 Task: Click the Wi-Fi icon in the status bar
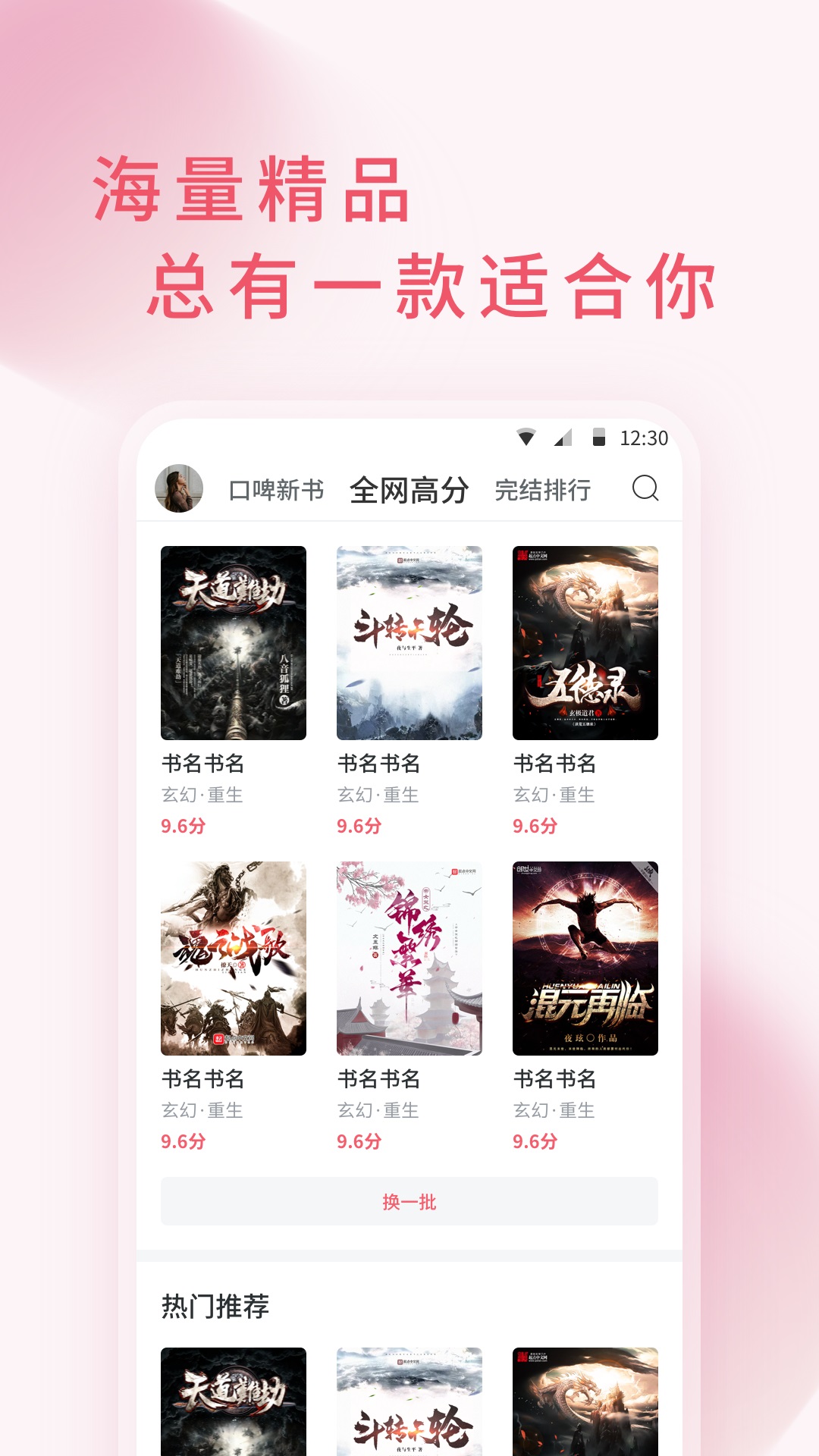(526, 435)
